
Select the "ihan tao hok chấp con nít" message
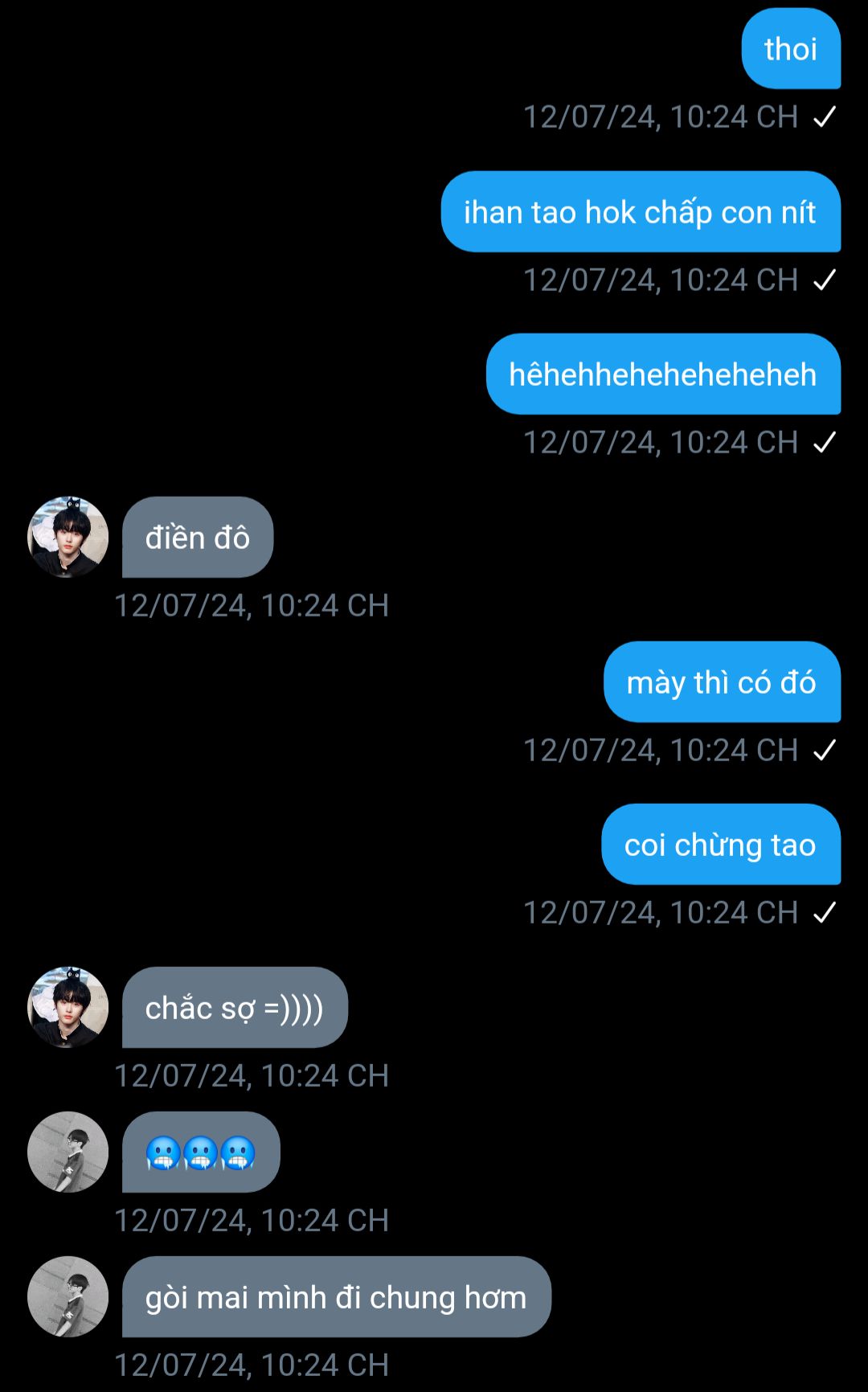[640, 212]
